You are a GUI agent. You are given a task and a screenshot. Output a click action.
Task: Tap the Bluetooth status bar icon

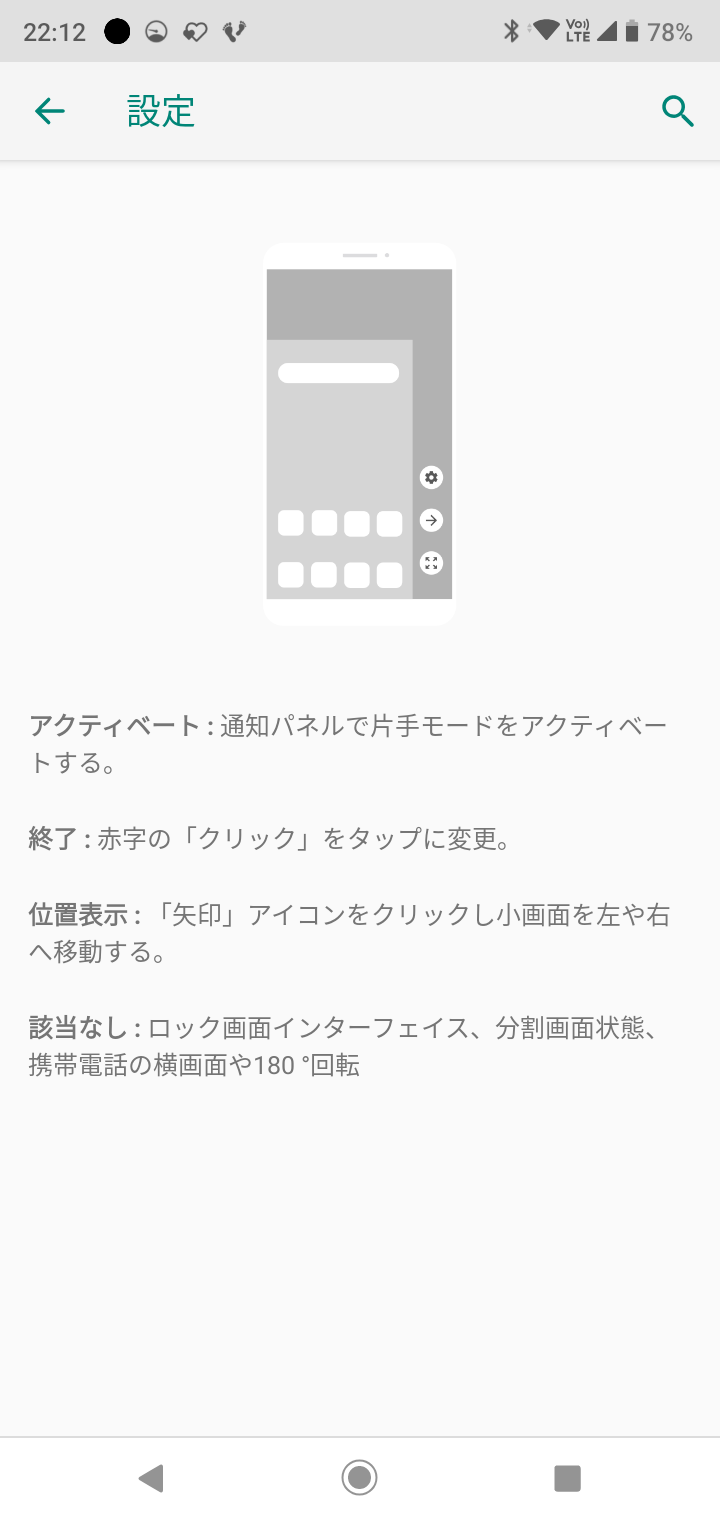(x=511, y=31)
